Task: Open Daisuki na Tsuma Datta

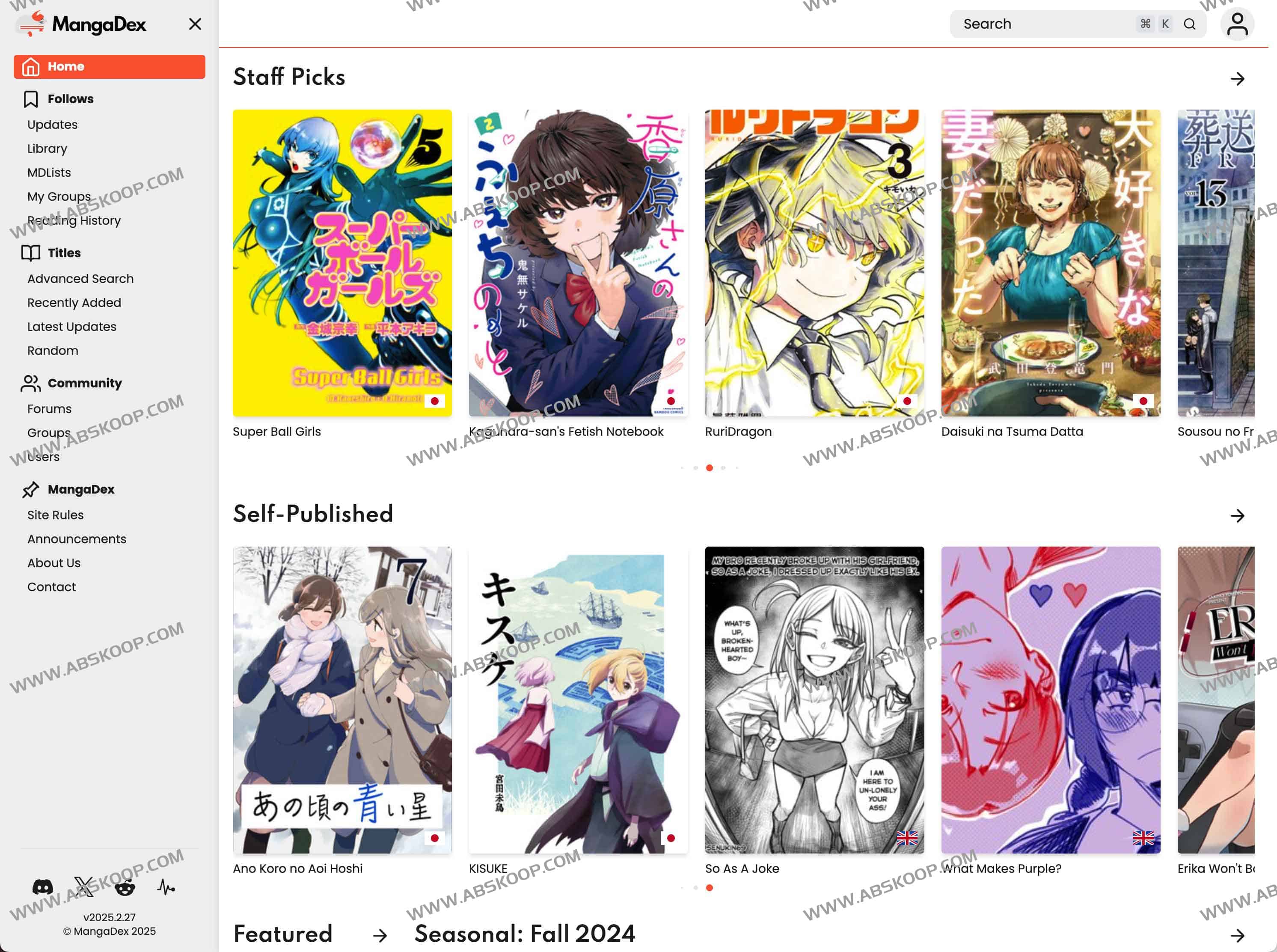Action: (x=1050, y=263)
